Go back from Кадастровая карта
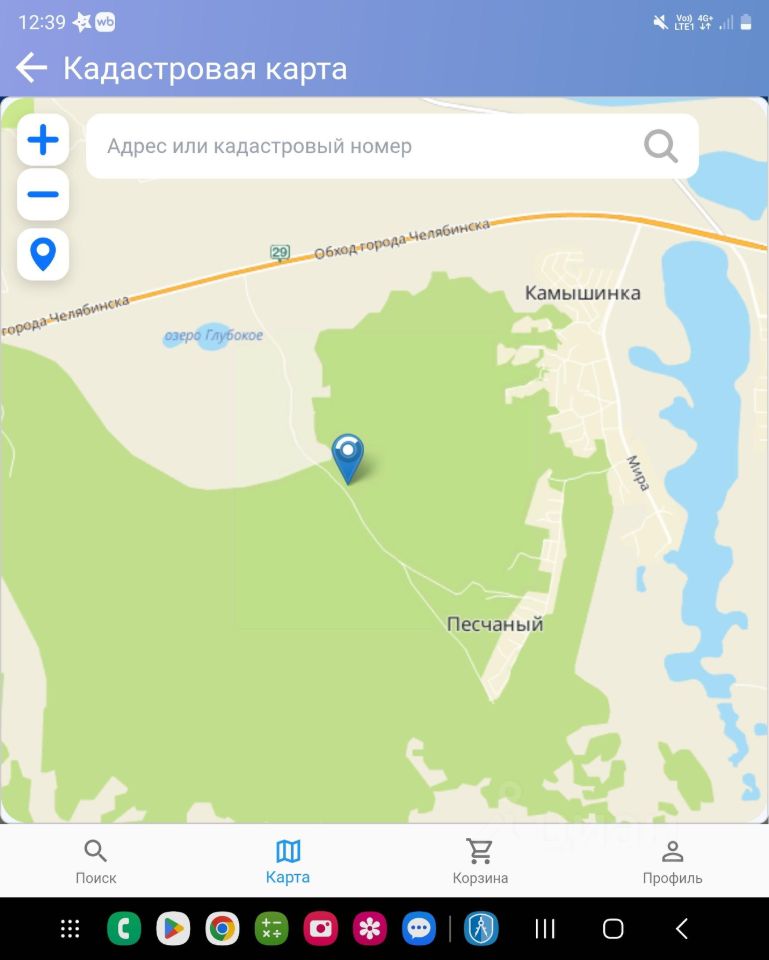This screenshot has width=769, height=960. (x=32, y=68)
